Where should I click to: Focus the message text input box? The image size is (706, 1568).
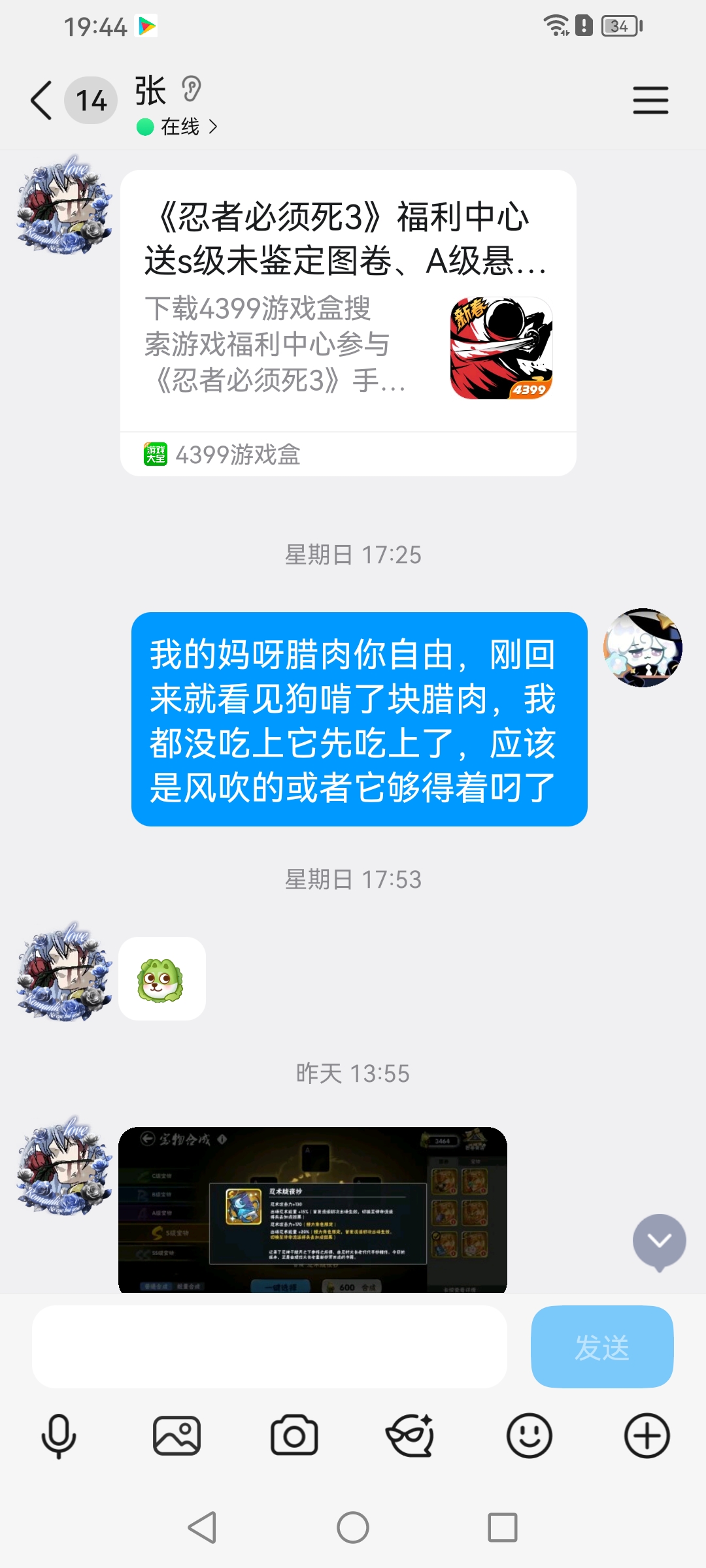pos(269,1347)
